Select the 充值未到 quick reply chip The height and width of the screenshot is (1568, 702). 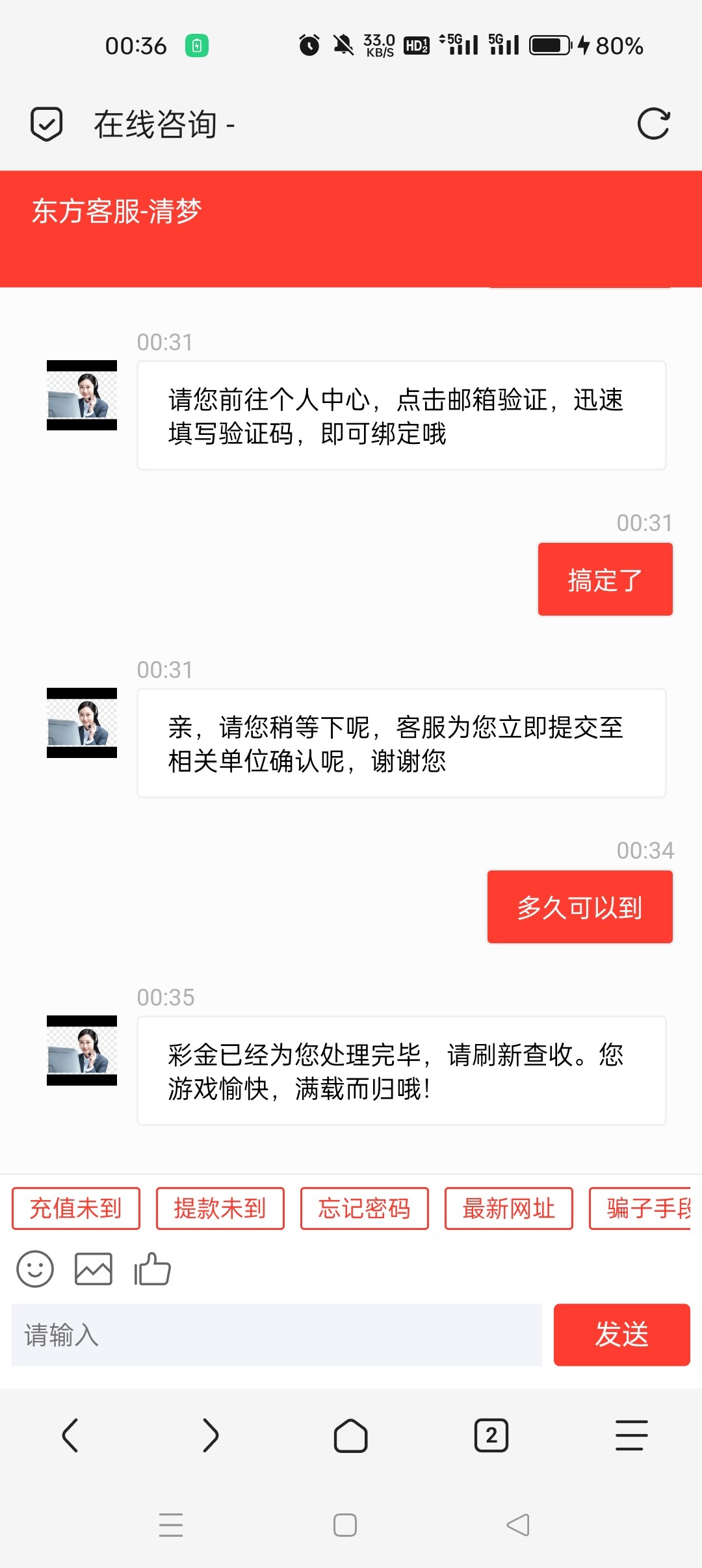(x=76, y=1209)
